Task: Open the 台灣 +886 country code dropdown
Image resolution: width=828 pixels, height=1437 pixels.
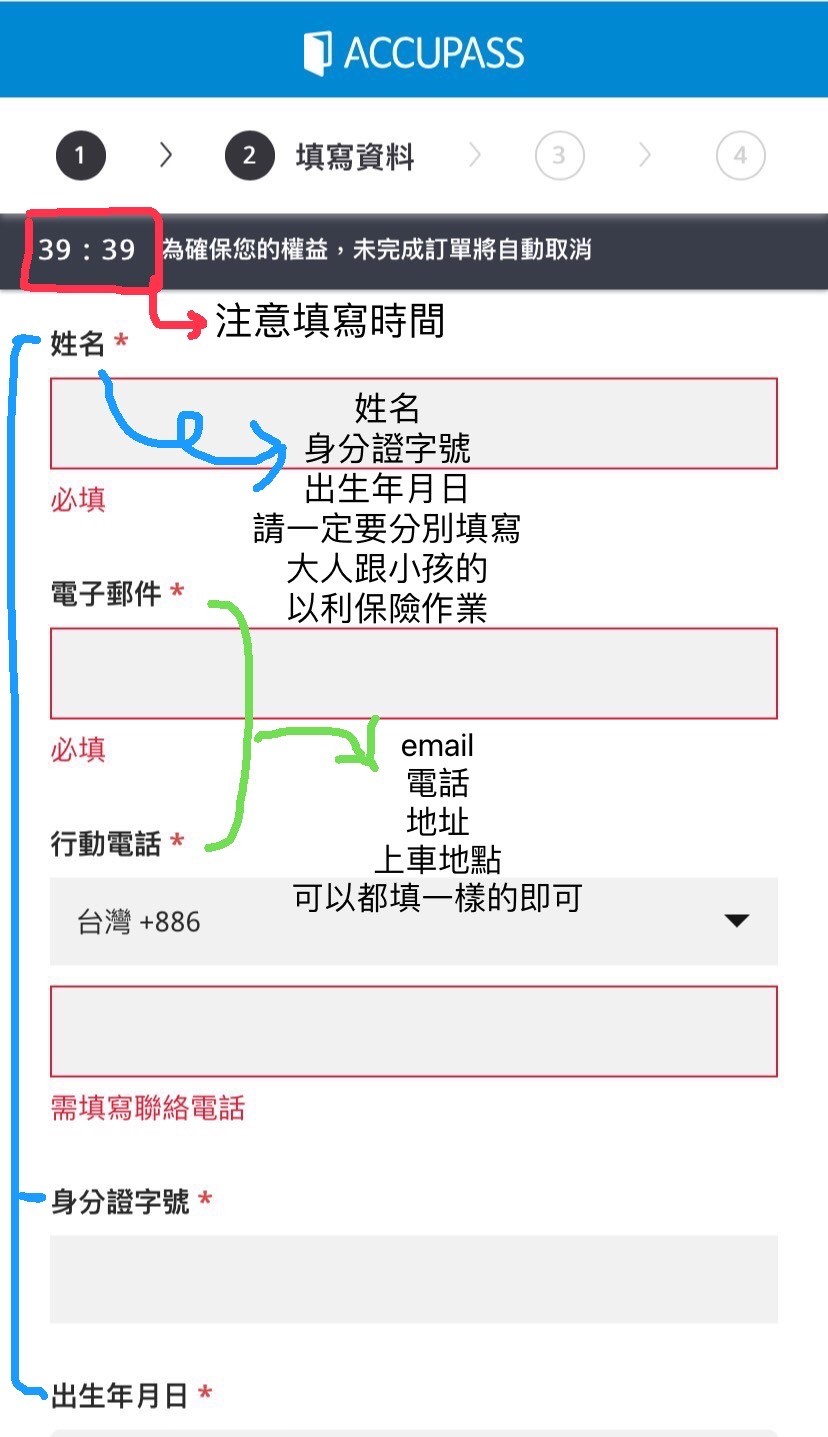Action: [414, 921]
